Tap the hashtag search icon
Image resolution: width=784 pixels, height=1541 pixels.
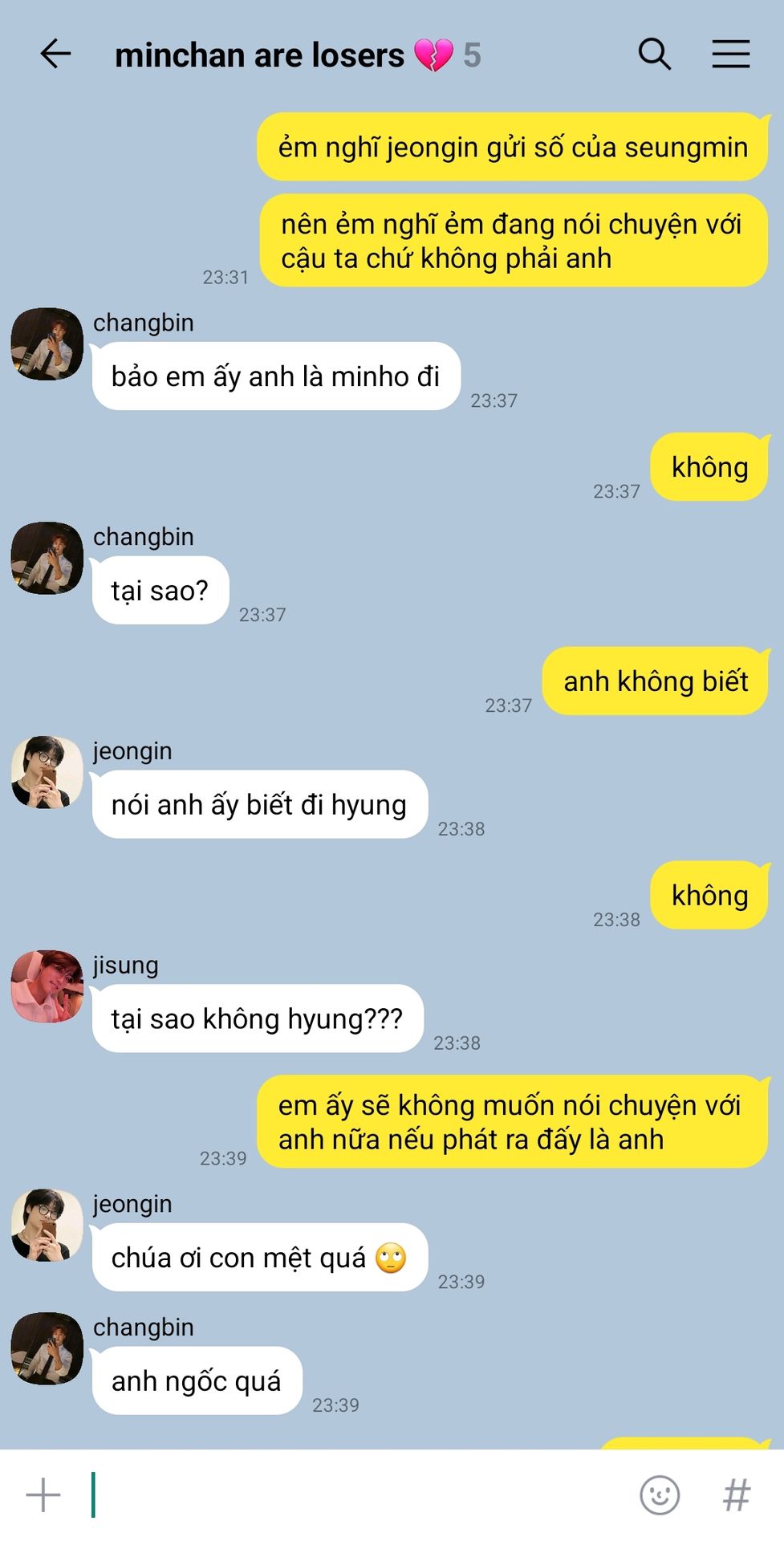(736, 1495)
